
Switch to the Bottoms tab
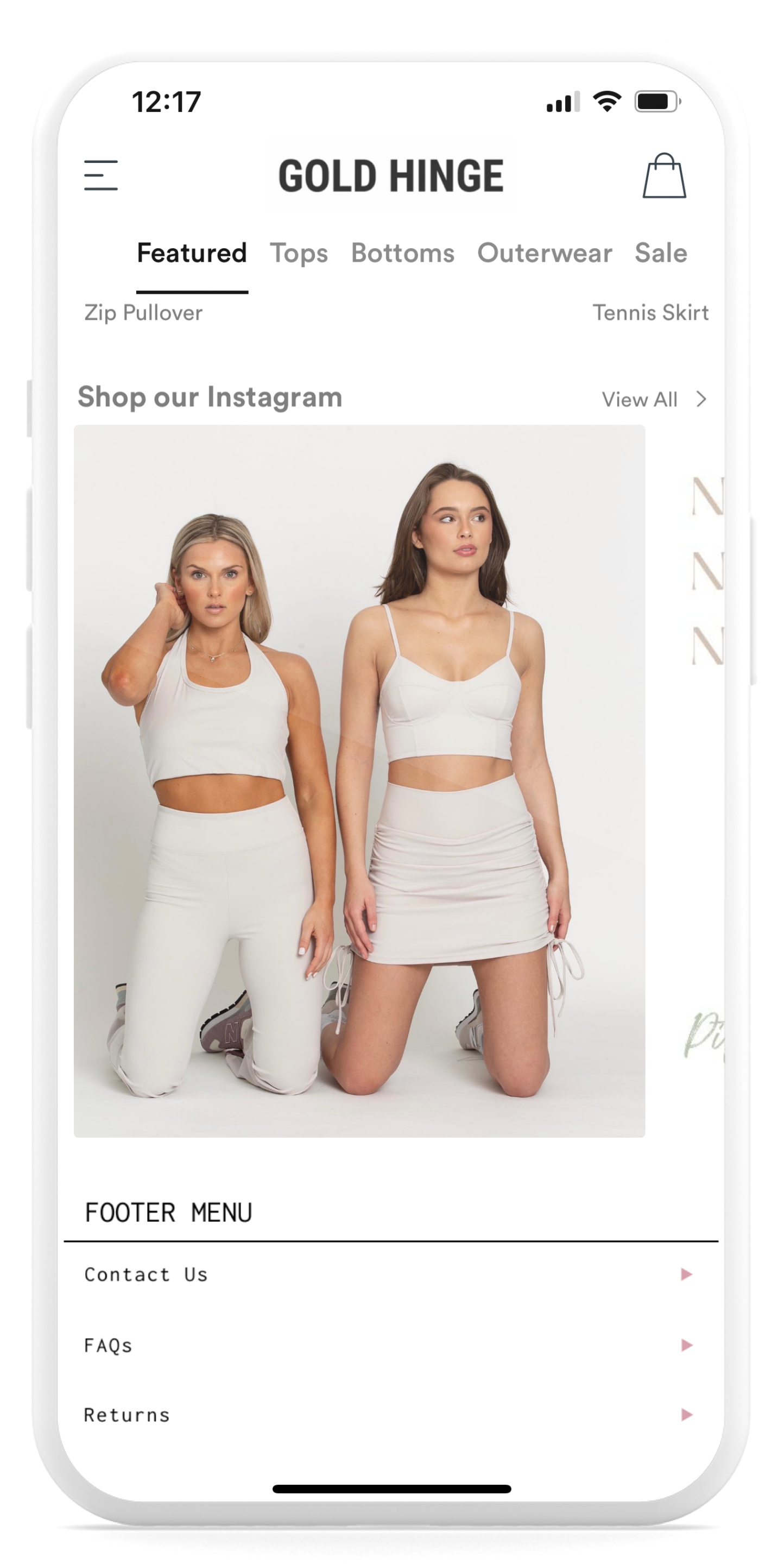pyautogui.click(x=402, y=253)
